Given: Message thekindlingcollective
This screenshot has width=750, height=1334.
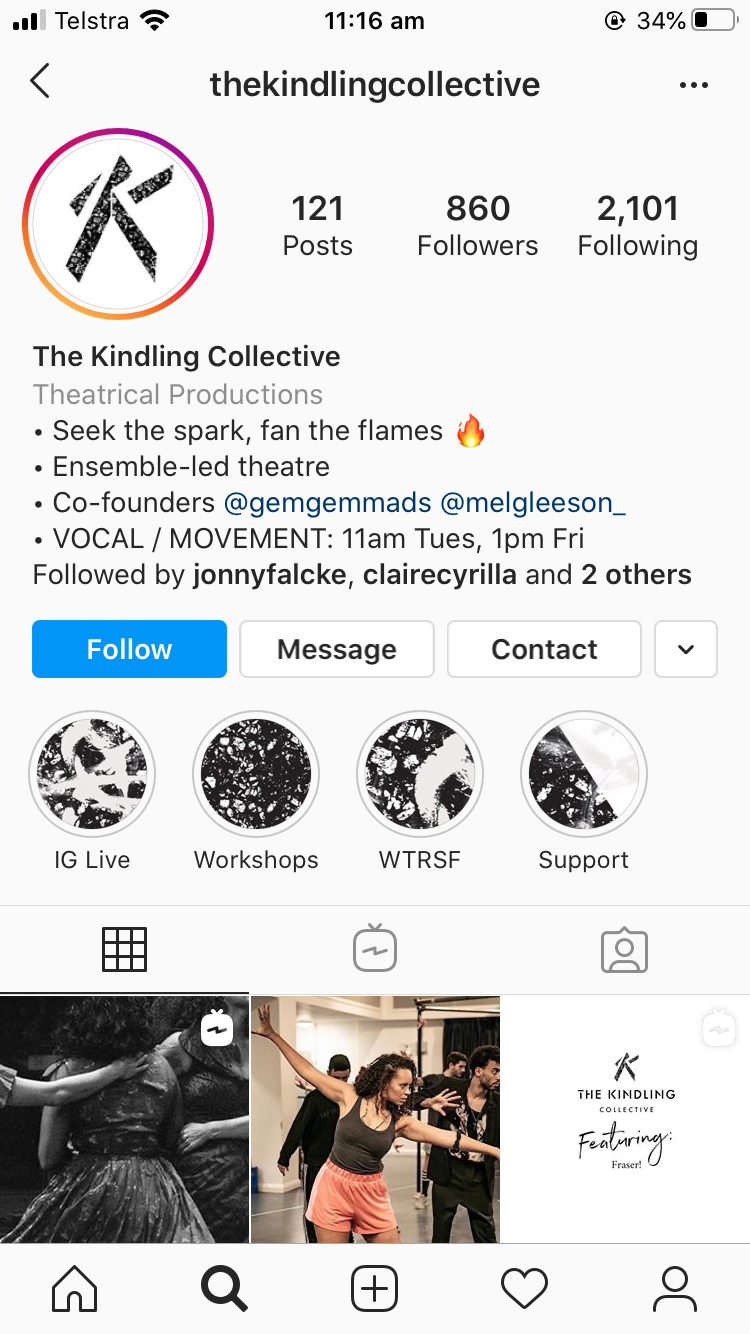Looking at the screenshot, I should click(337, 649).
